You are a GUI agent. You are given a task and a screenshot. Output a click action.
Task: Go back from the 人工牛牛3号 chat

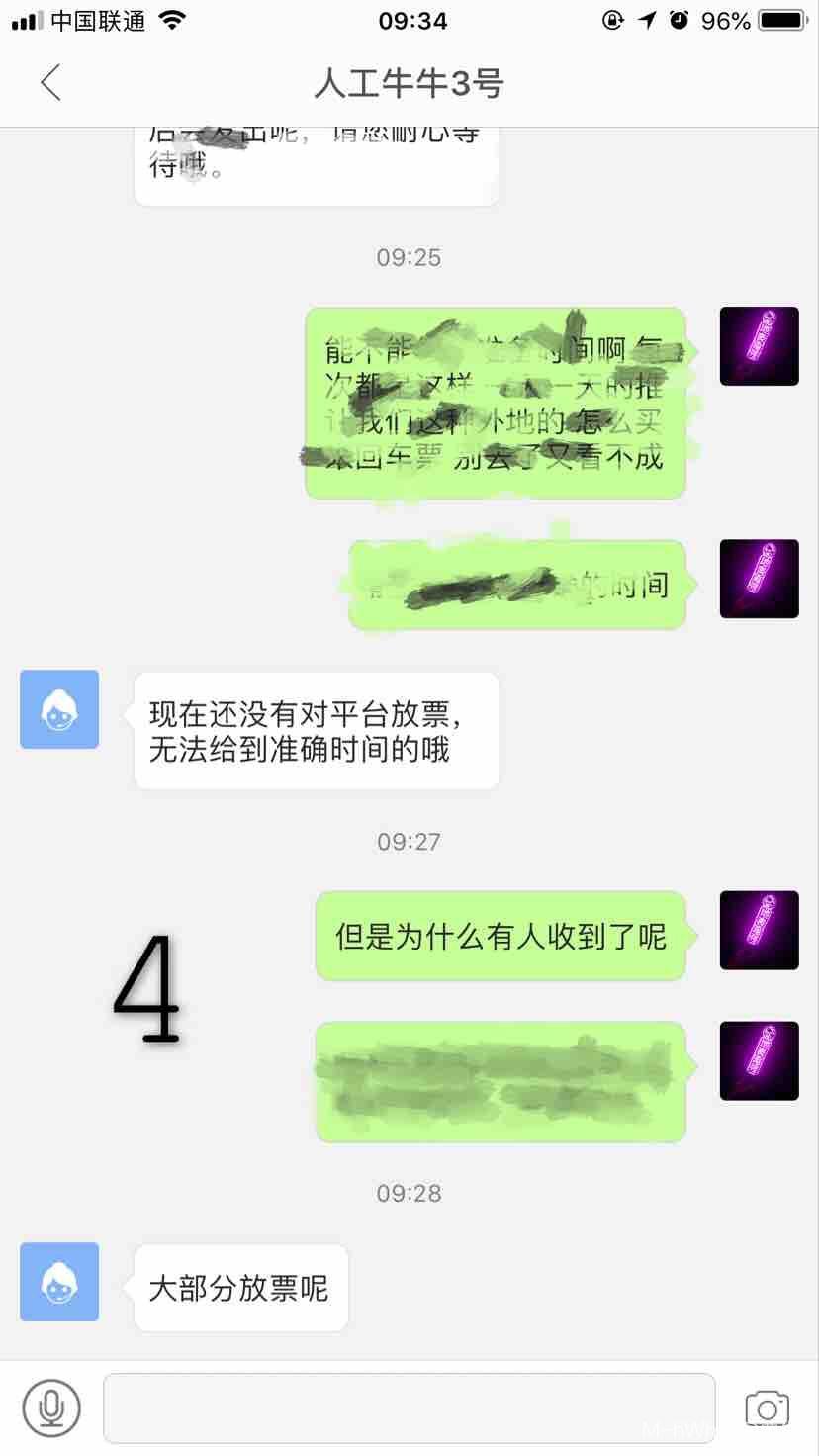(x=51, y=83)
